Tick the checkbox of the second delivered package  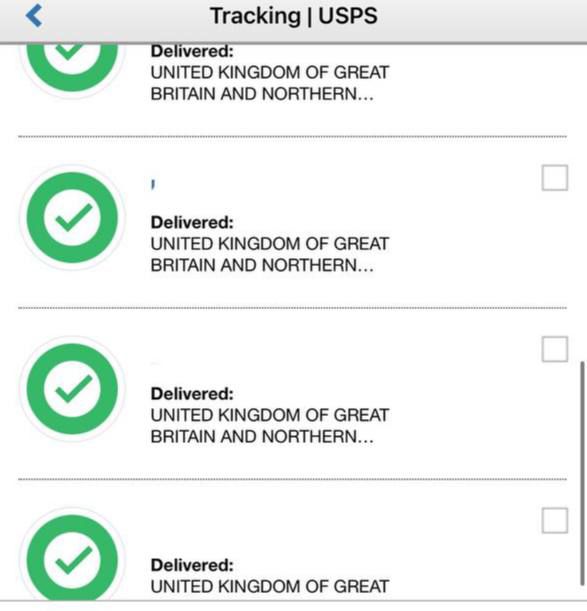pyautogui.click(x=555, y=178)
